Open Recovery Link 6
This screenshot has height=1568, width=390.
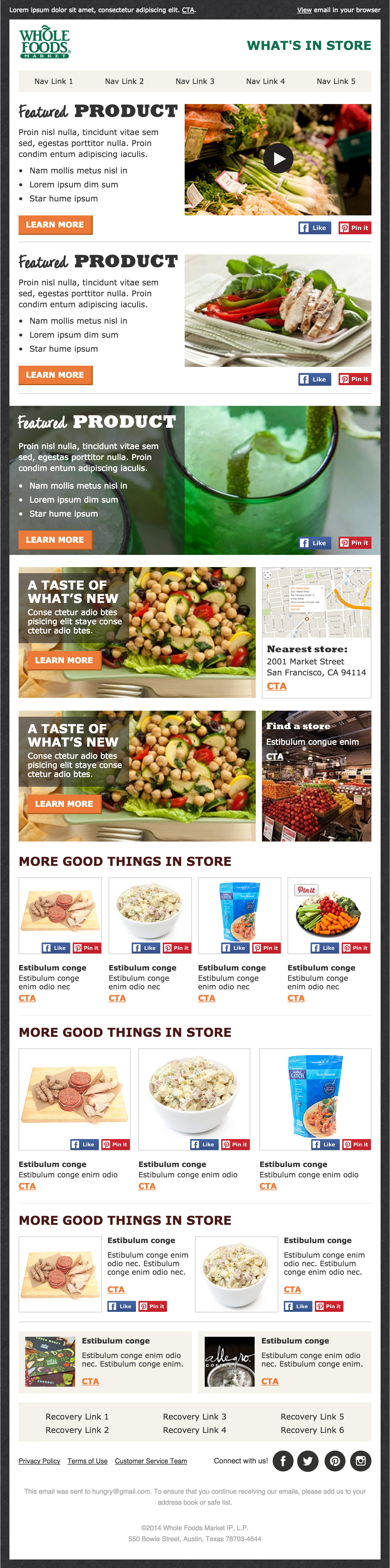tap(312, 1430)
